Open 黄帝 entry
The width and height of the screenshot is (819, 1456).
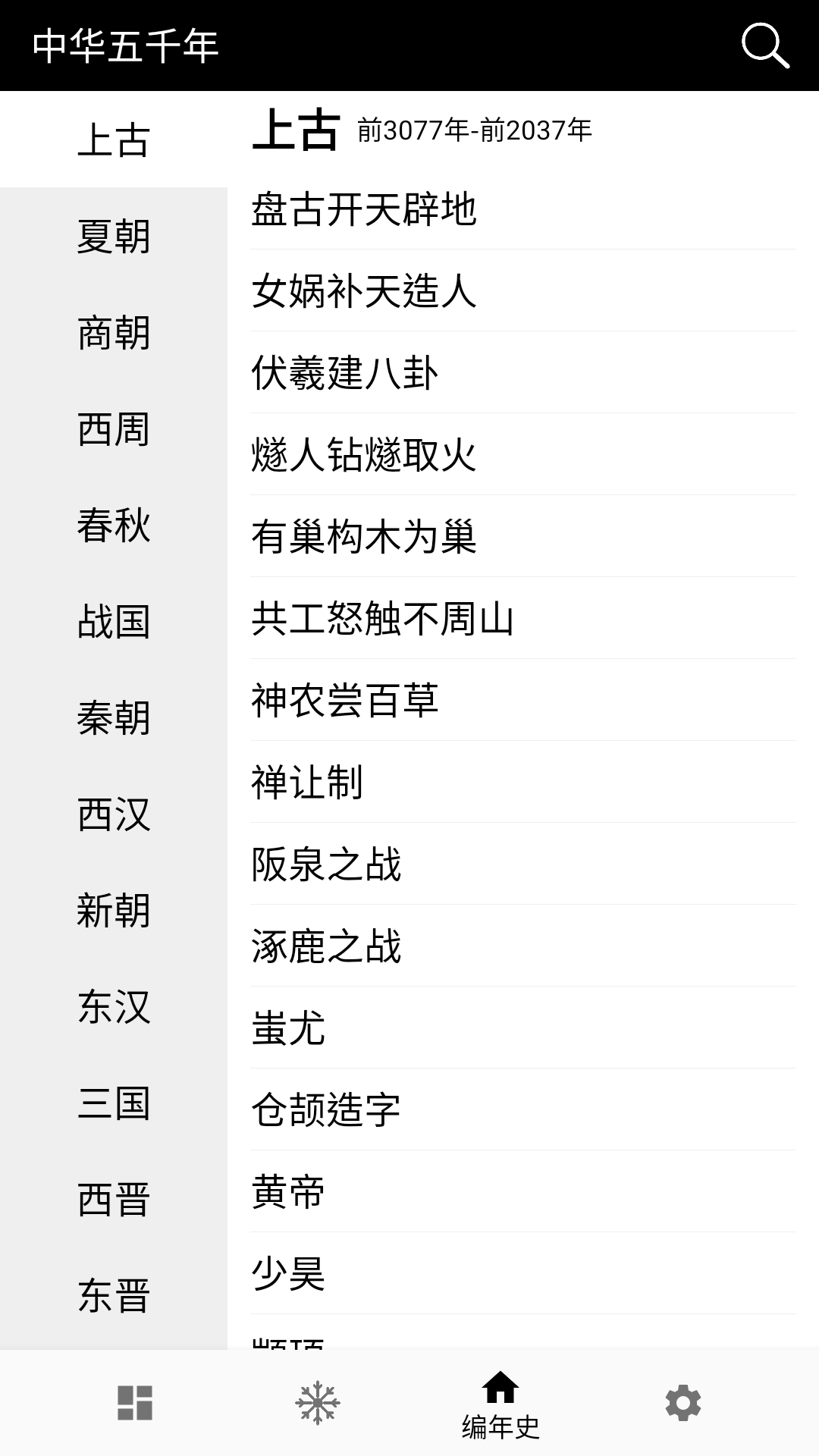pyautogui.click(x=288, y=1192)
